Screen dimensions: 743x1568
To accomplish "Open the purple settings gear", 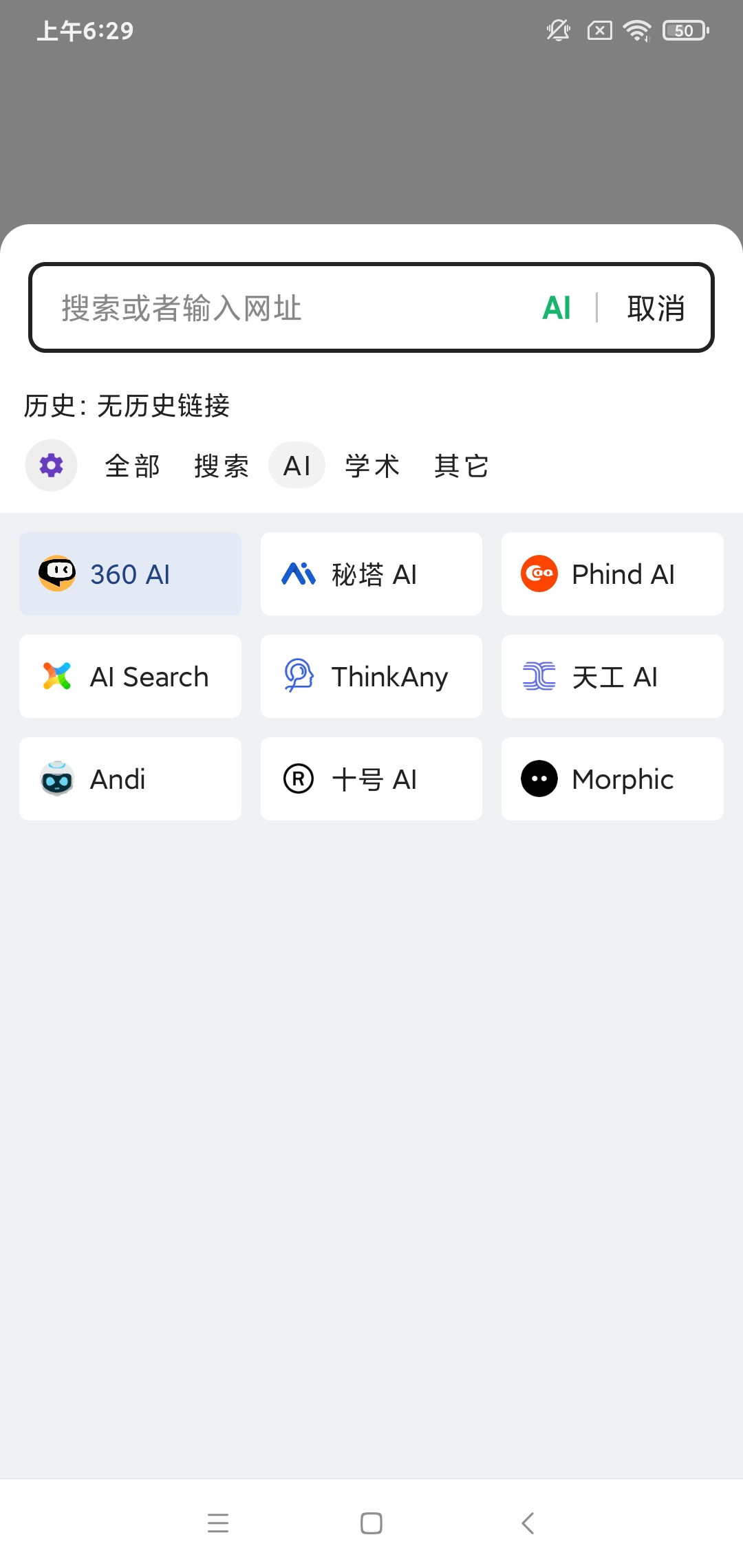I will tap(52, 466).
